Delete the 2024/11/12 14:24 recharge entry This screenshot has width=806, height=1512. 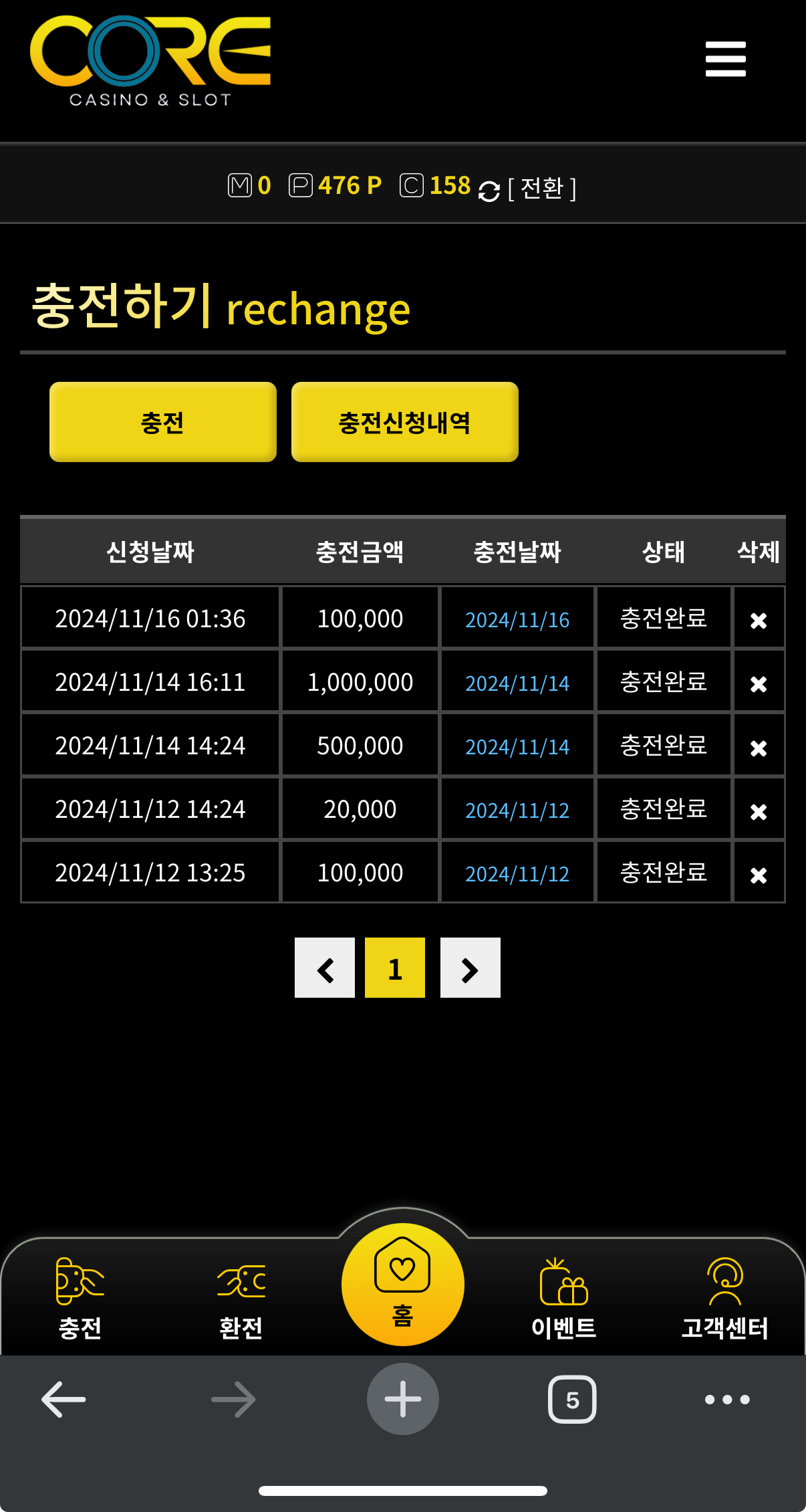point(758,811)
